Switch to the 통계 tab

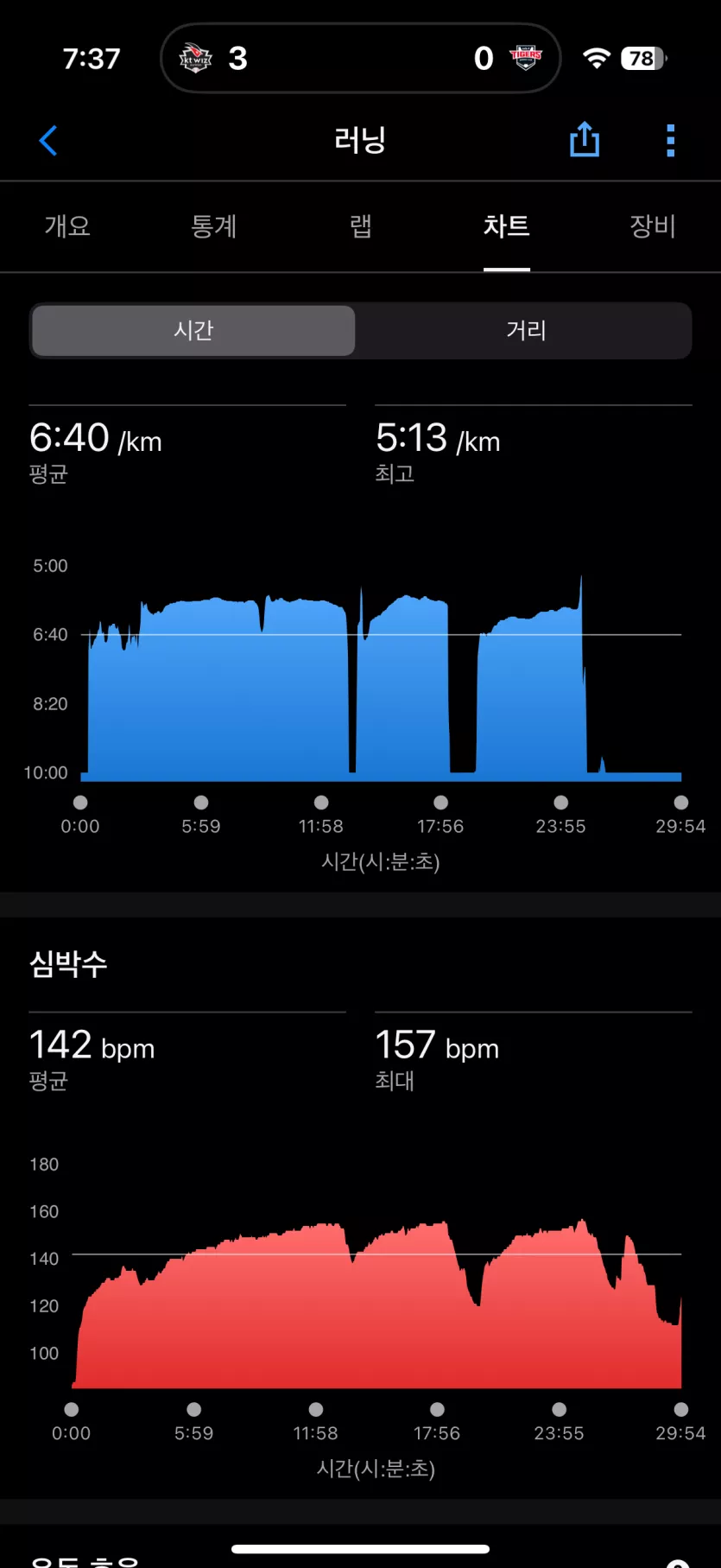213,226
